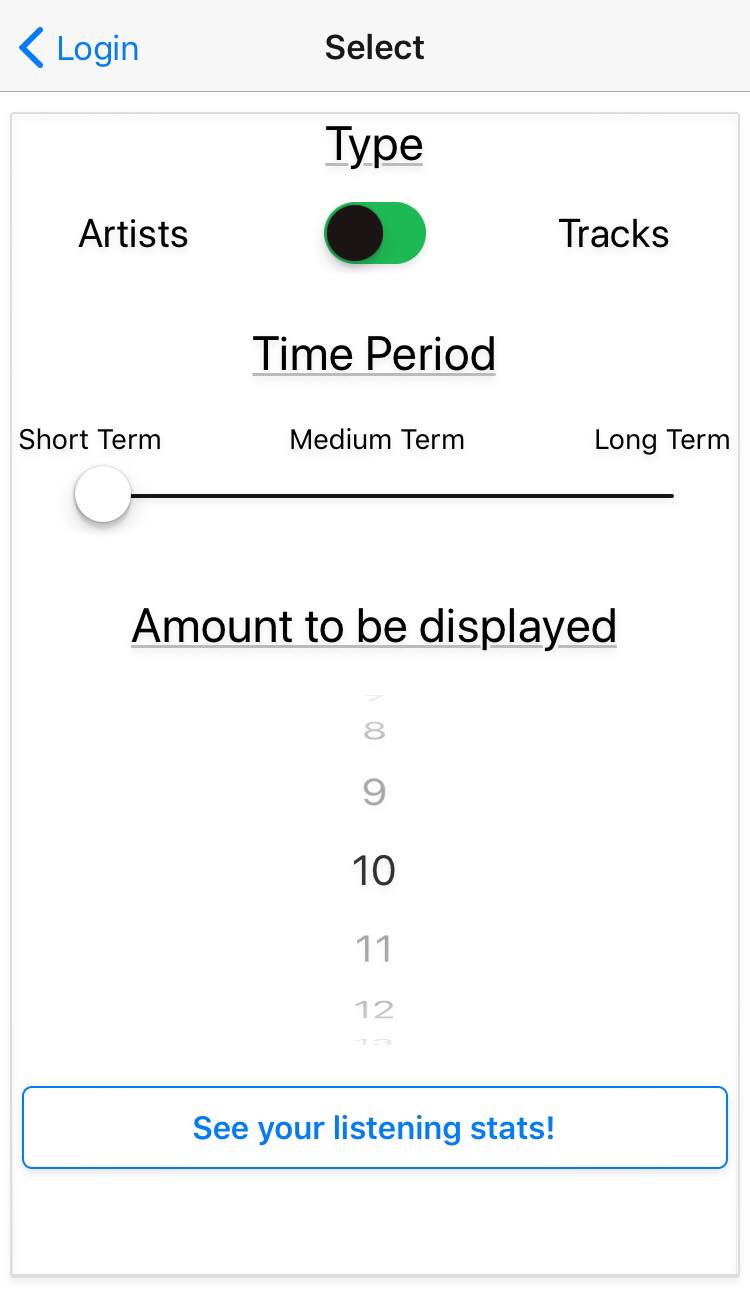This screenshot has width=750, height=1298.
Task: Tap the Time Period slider handle
Action: (x=103, y=494)
